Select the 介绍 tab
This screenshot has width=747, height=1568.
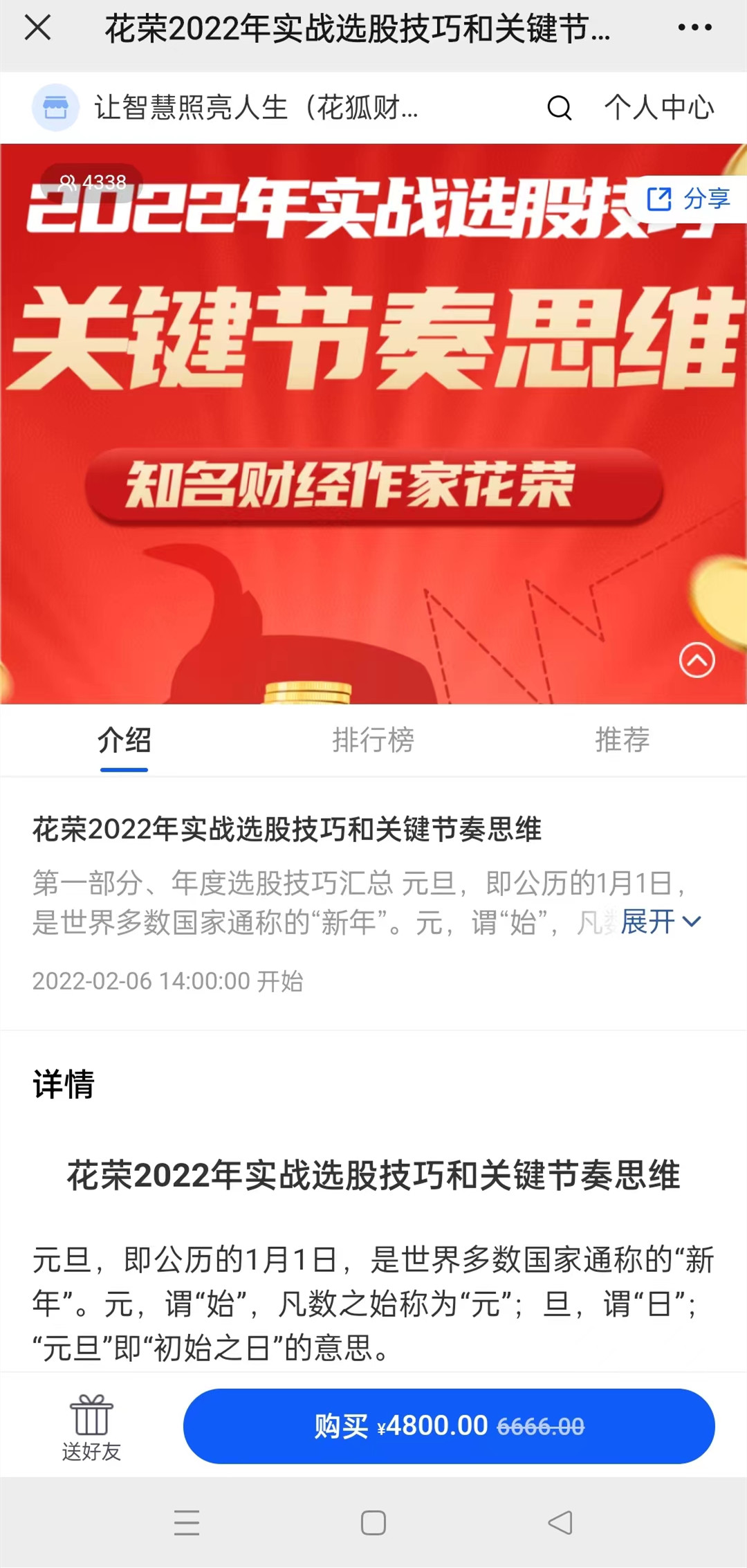pos(124,740)
